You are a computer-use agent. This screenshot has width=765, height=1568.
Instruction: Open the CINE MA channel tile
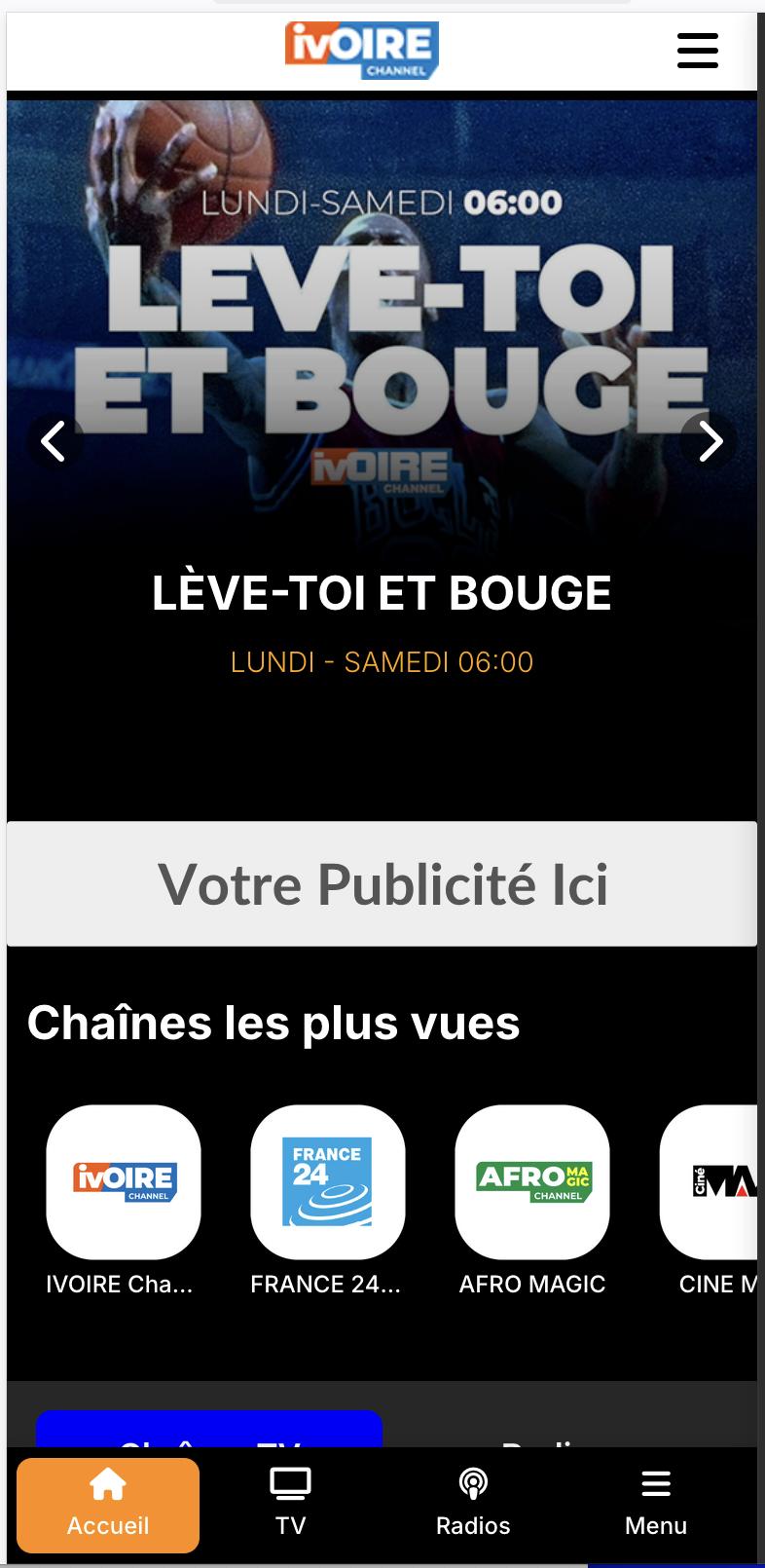click(712, 1181)
